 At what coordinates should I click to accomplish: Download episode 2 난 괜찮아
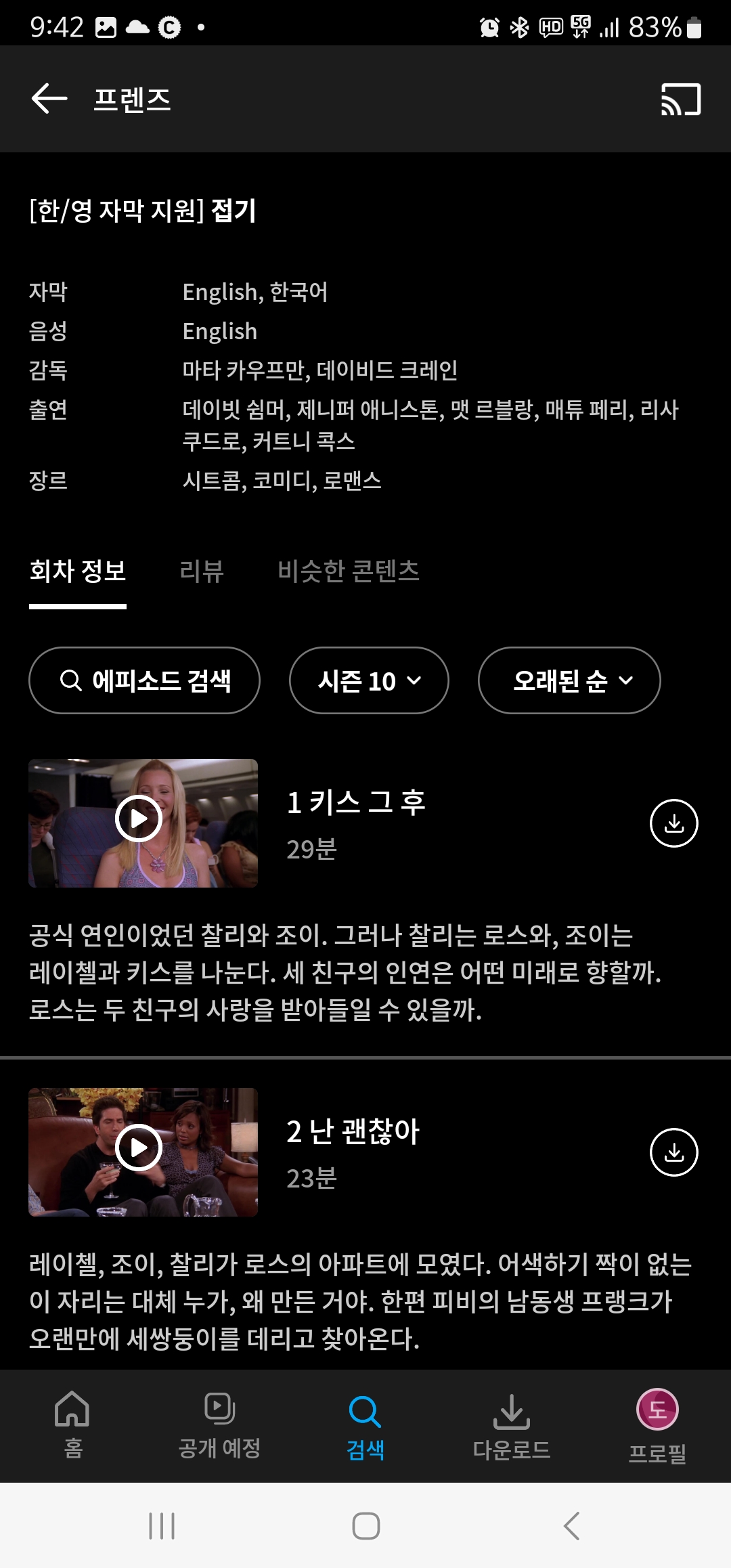tap(673, 1152)
